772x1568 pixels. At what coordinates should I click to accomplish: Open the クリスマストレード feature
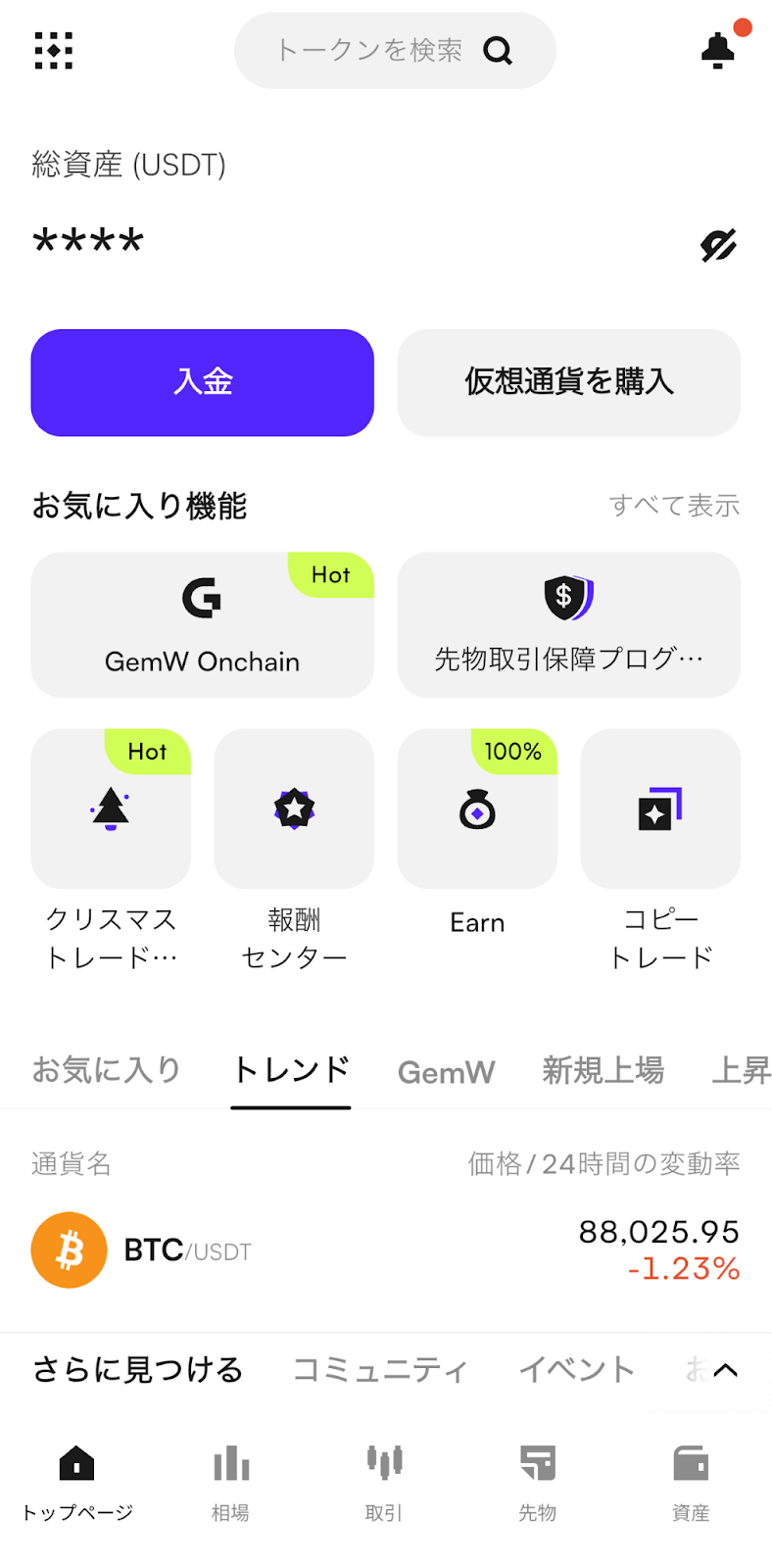coord(111,809)
